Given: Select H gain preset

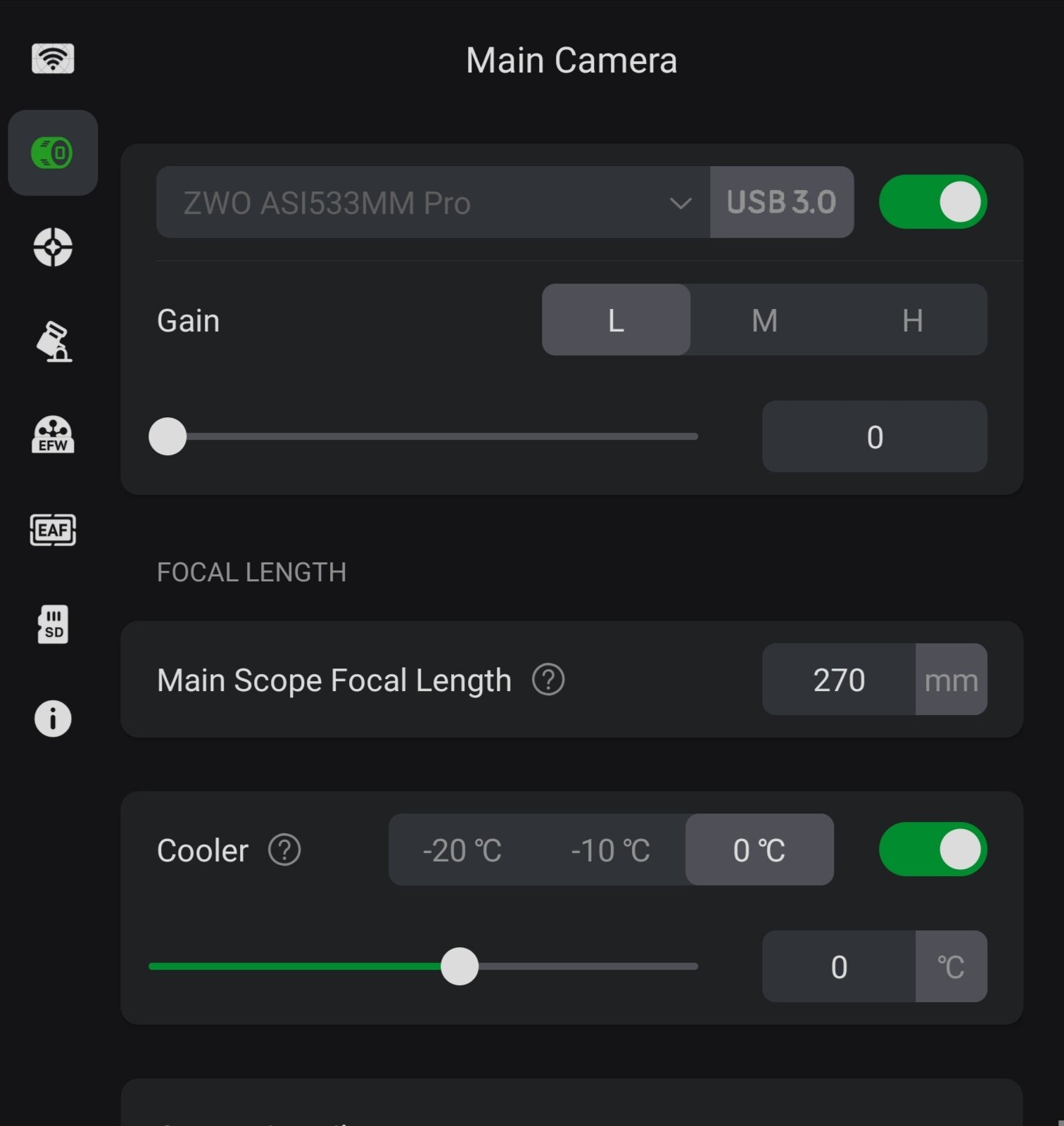Looking at the screenshot, I should point(912,320).
